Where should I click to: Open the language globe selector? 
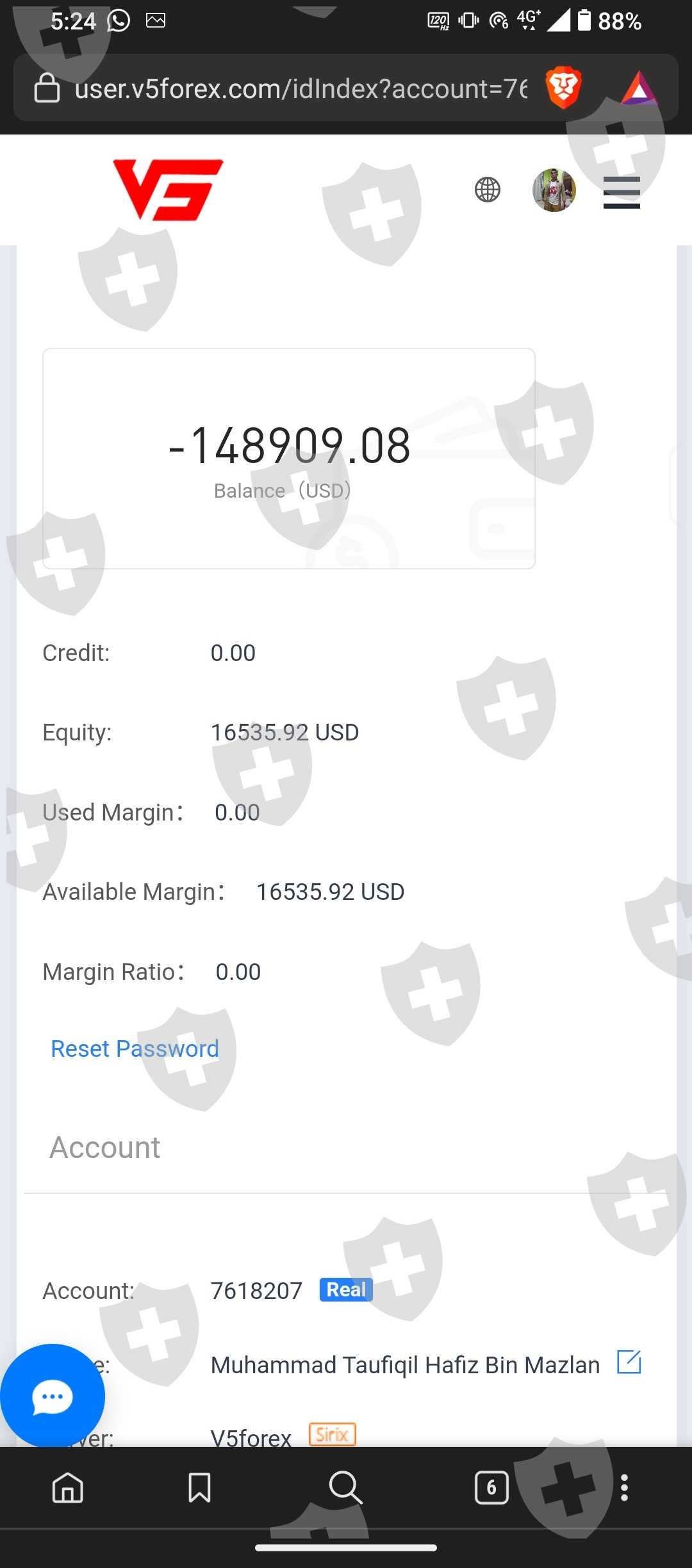487,190
